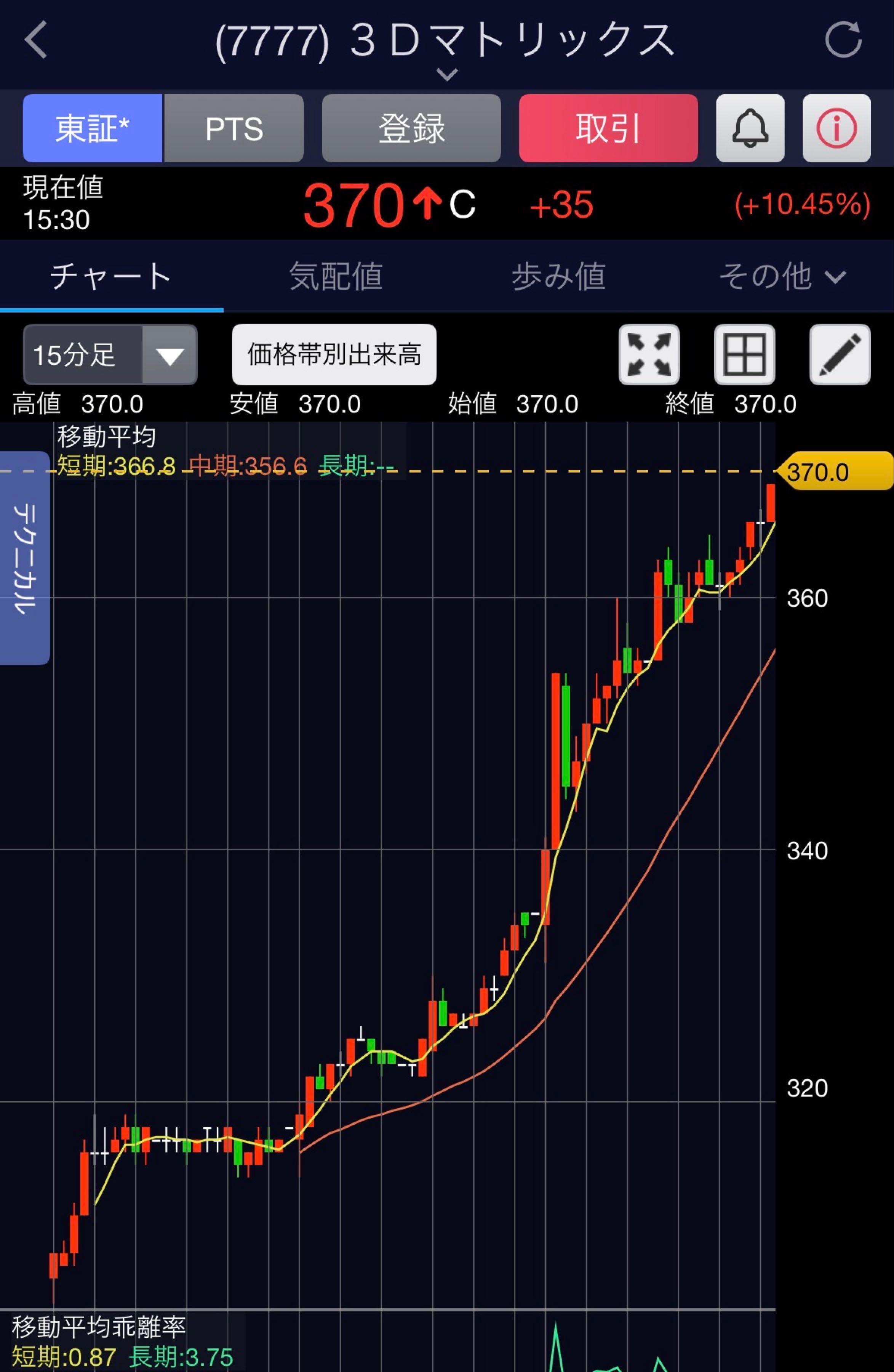Refresh the stock data
The image size is (894, 1372).
coord(843,40)
